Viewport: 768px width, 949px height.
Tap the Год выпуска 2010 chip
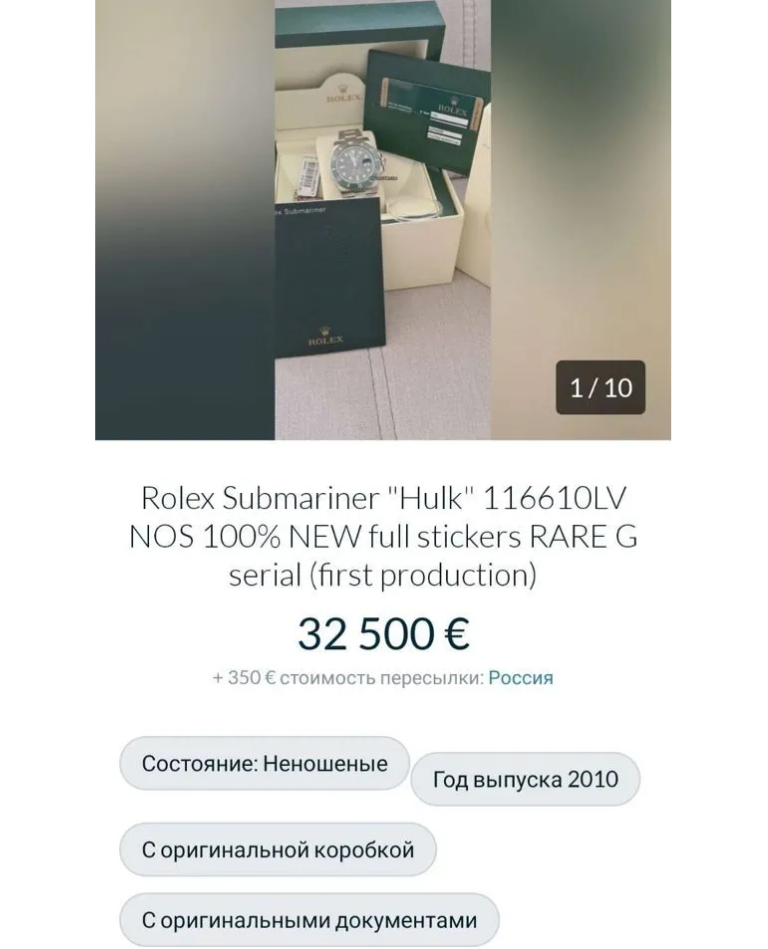pyautogui.click(x=525, y=780)
